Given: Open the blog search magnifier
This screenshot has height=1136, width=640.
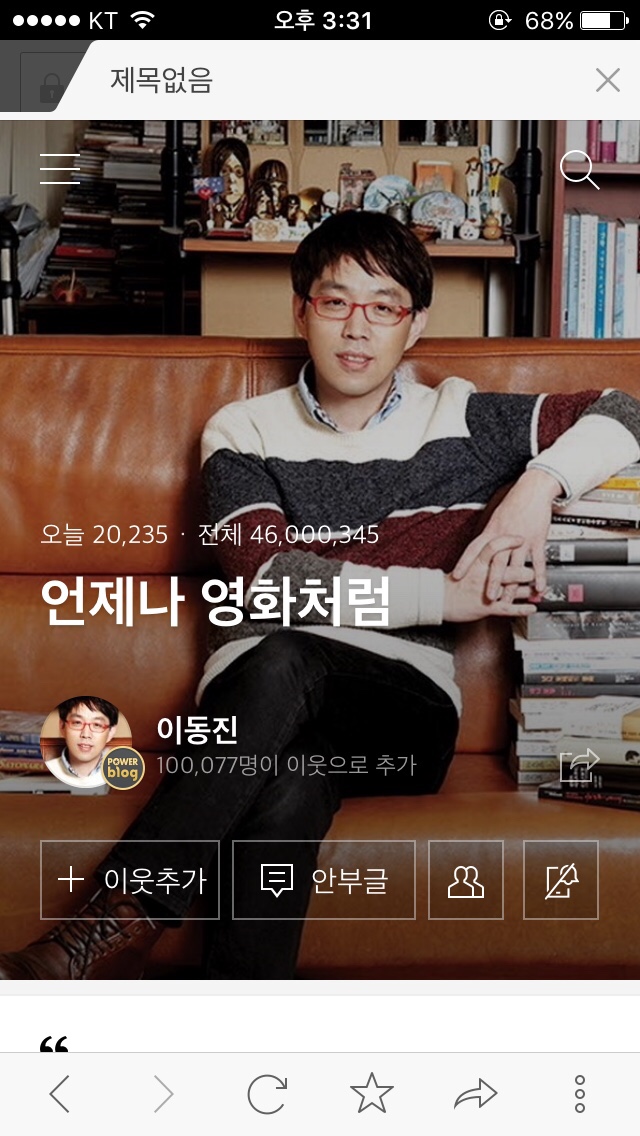Looking at the screenshot, I should coord(579,170).
